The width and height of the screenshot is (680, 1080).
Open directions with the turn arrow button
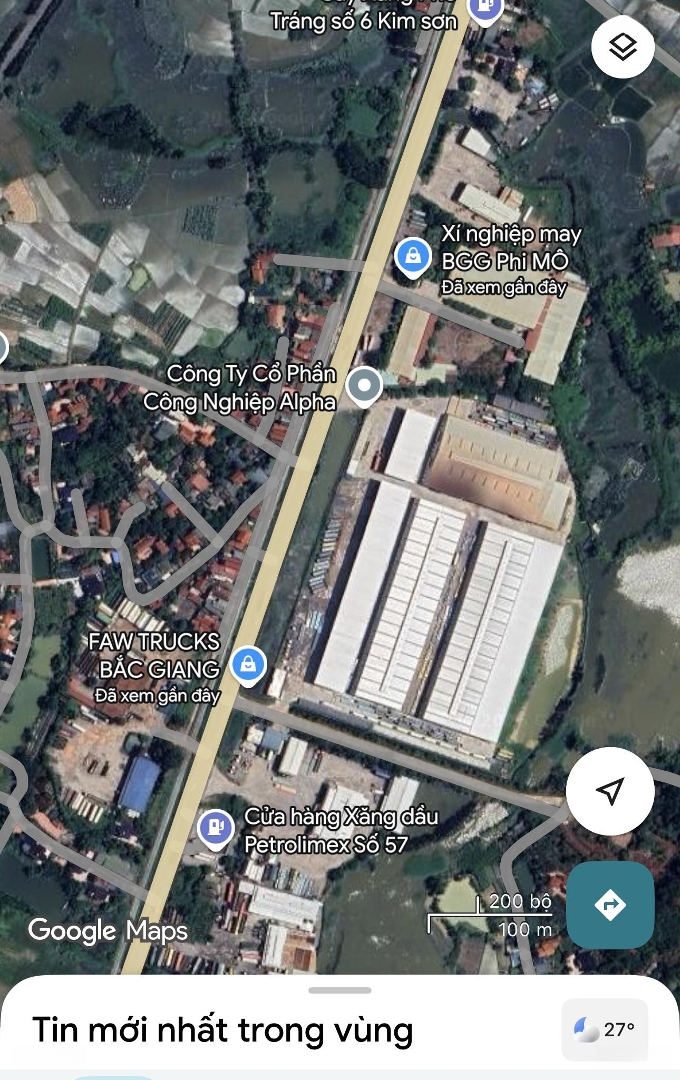(610, 905)
